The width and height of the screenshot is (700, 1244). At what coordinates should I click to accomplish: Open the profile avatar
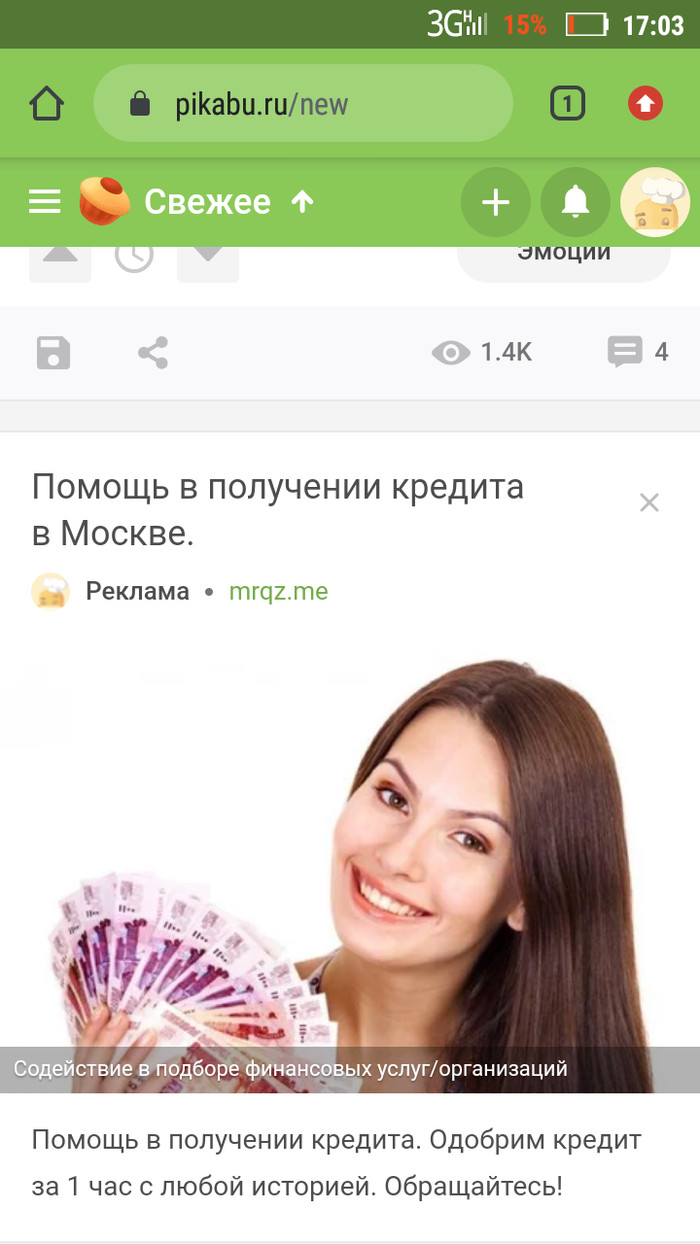pyautogui.click(x=655, y=203)
